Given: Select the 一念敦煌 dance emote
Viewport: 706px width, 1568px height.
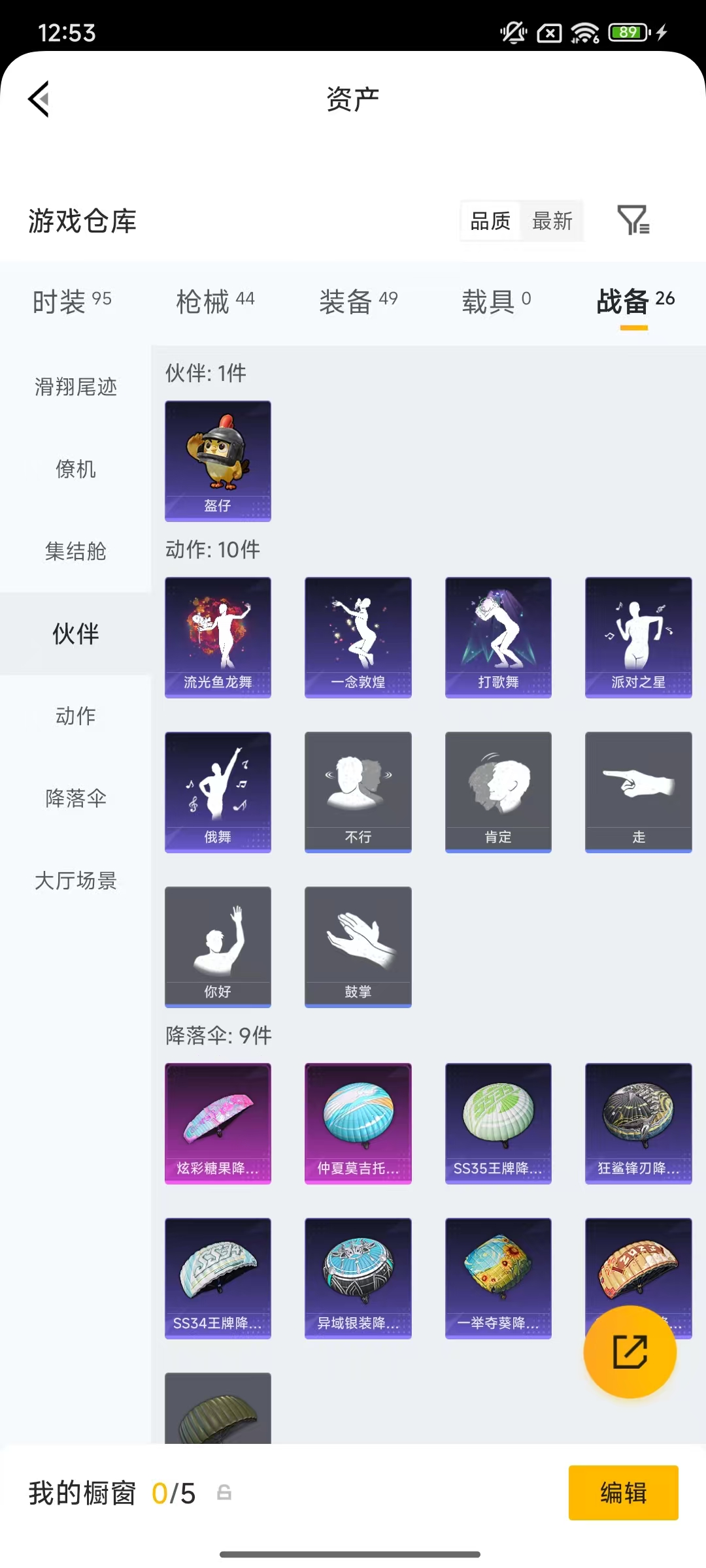Looking at the screenshot, I should 358,638.
